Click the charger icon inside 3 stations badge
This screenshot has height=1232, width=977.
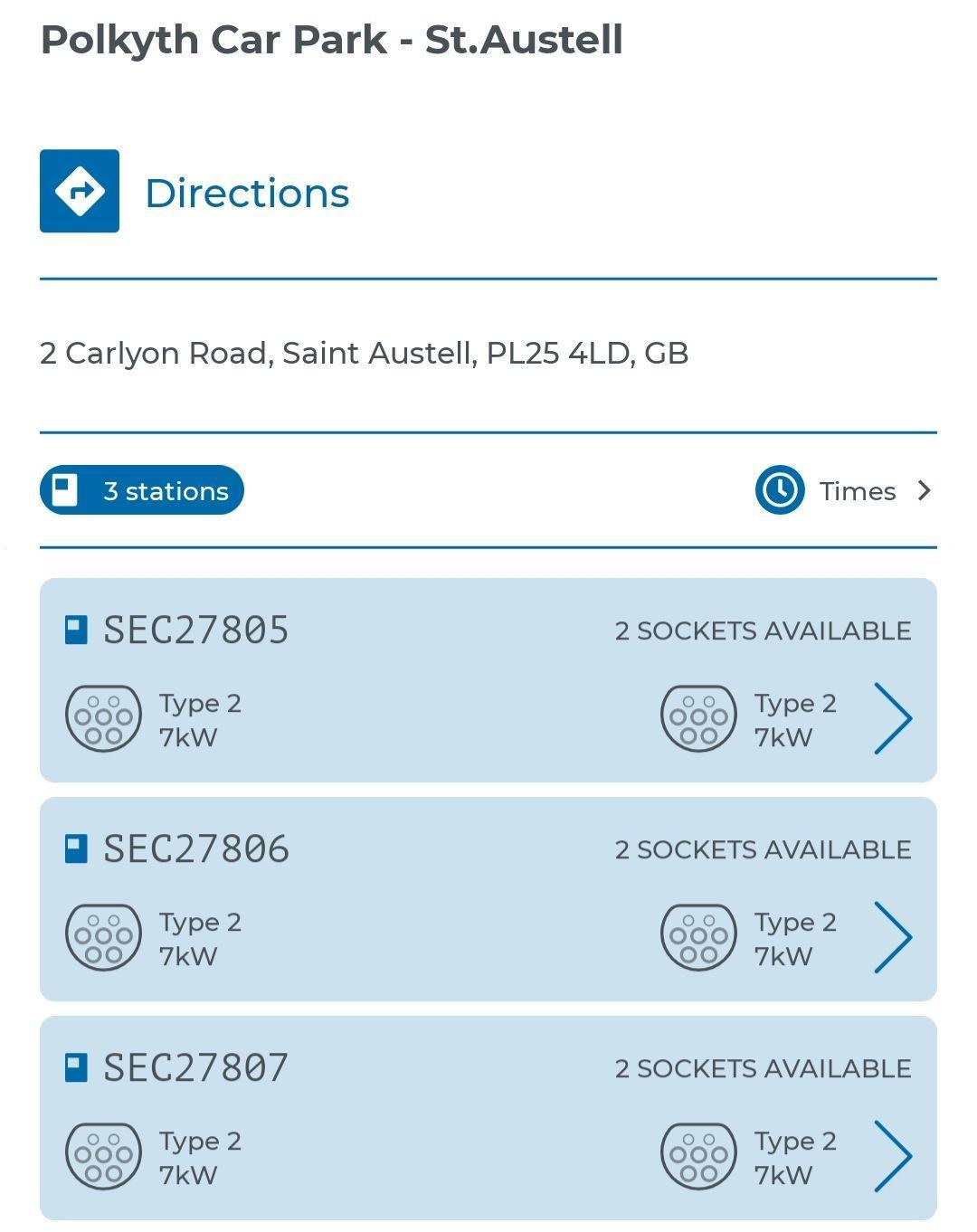(x=66, y=490)
